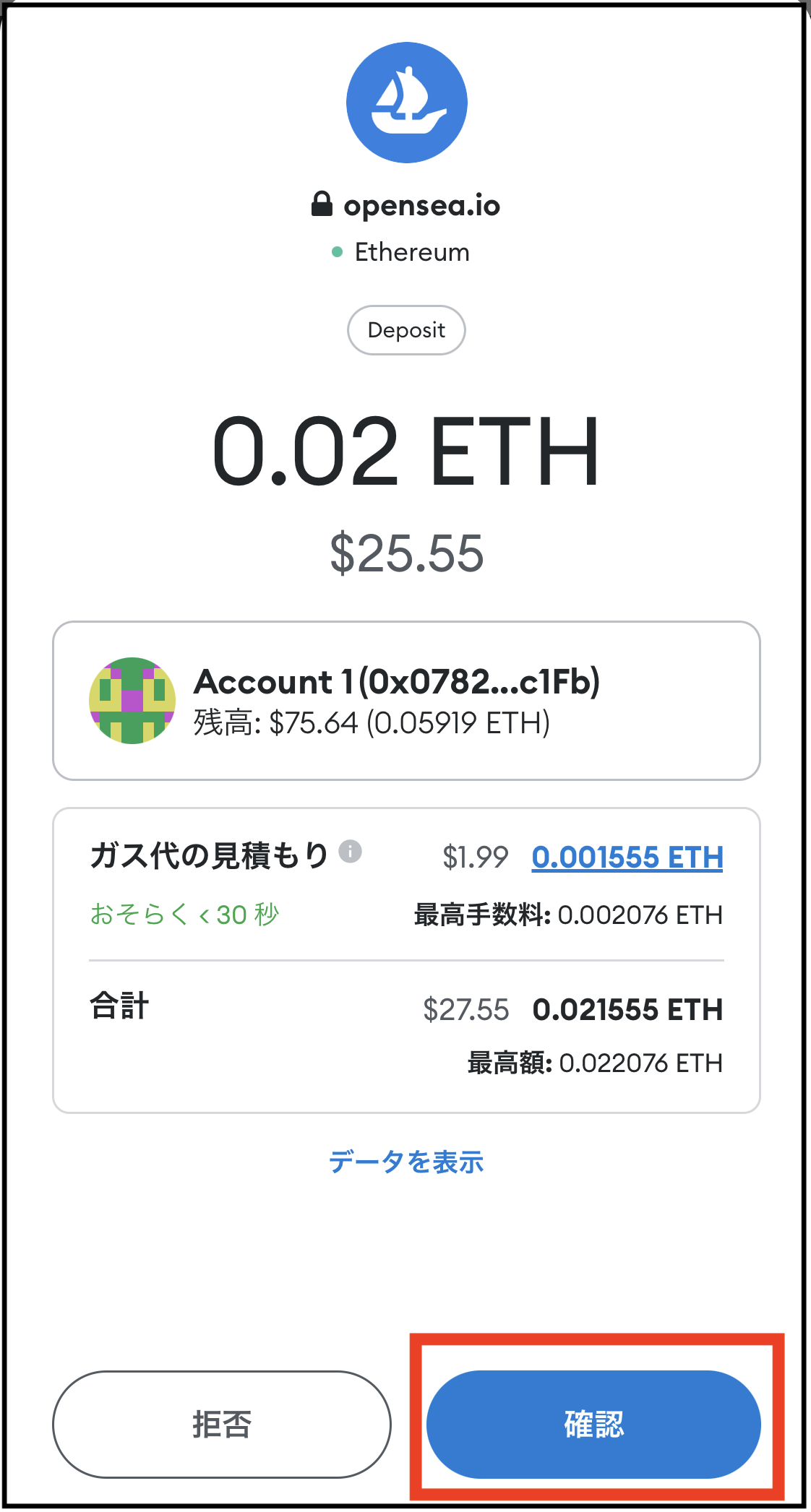Reject the transaction with the 拒否 button
This screenshot has width=811, height=1512.
coord(221,1425)
